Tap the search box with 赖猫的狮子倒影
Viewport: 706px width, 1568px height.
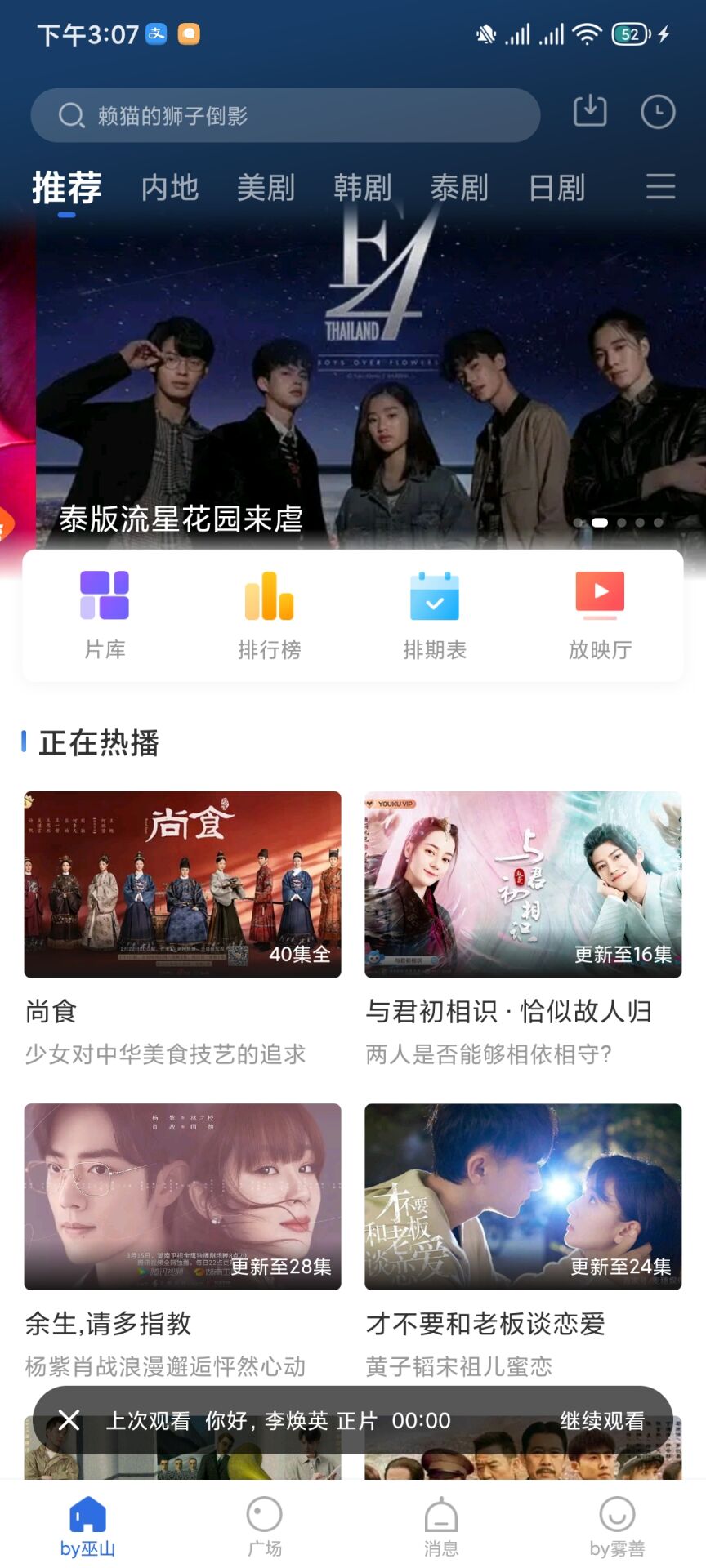coord(284,115)
